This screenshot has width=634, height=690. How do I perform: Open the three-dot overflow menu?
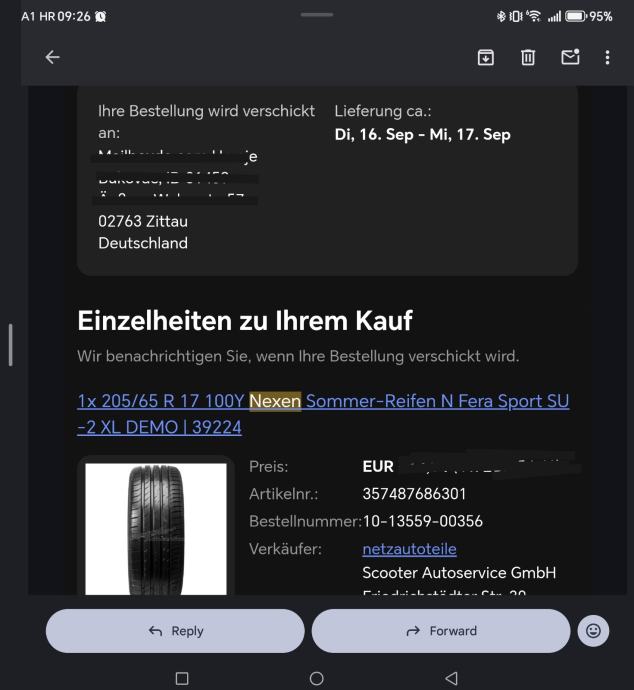coord(607,57)
